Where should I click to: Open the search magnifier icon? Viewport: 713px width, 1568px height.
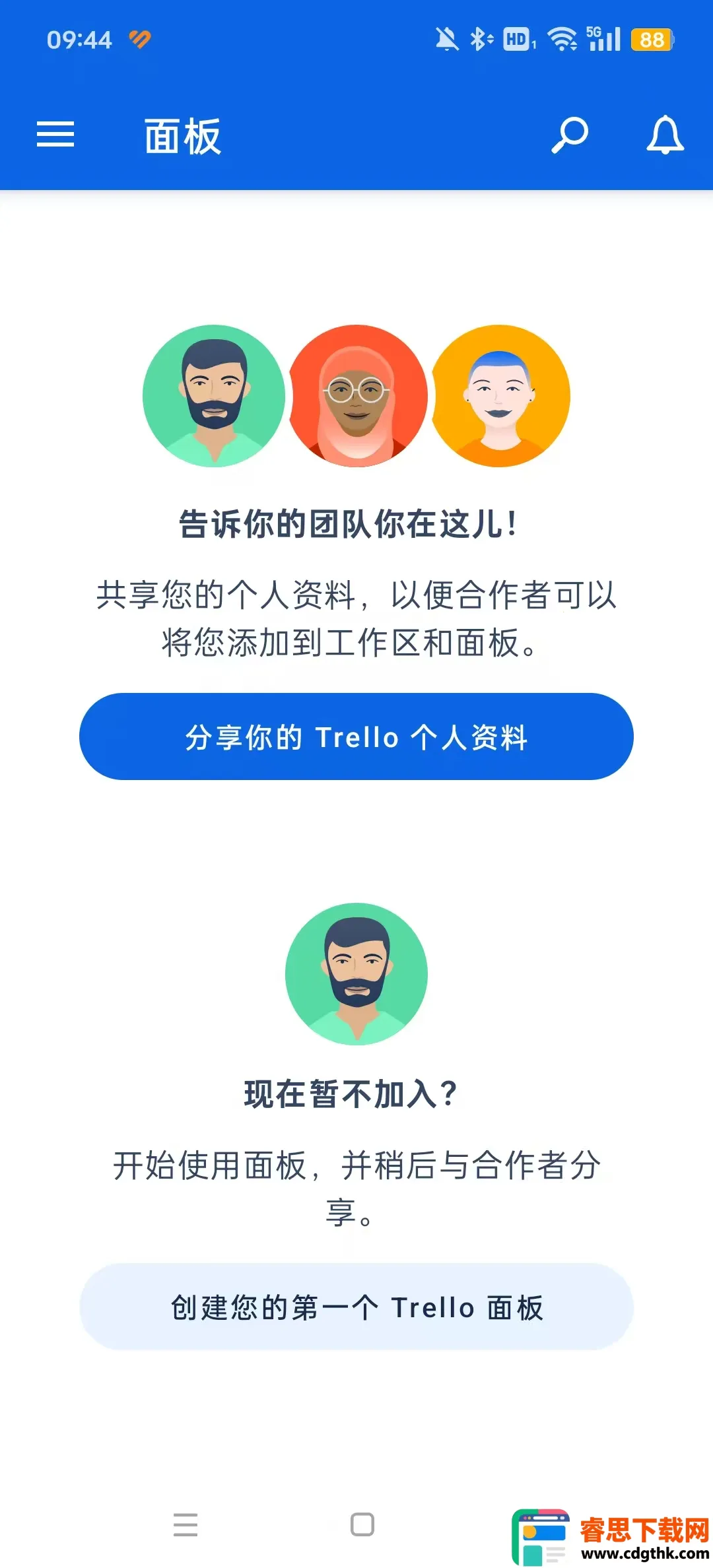pyautogui.click(x=569, y=135)
